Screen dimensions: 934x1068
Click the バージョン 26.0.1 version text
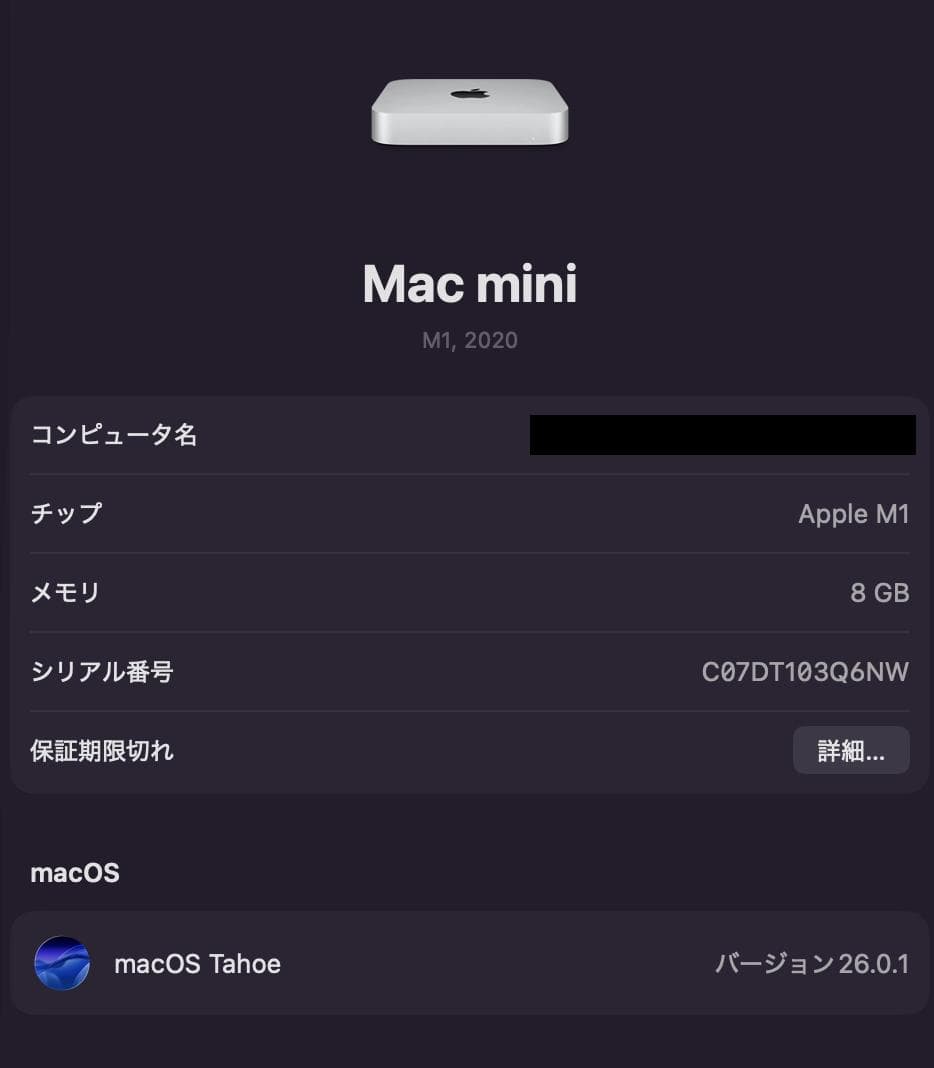tap(812, 963)
